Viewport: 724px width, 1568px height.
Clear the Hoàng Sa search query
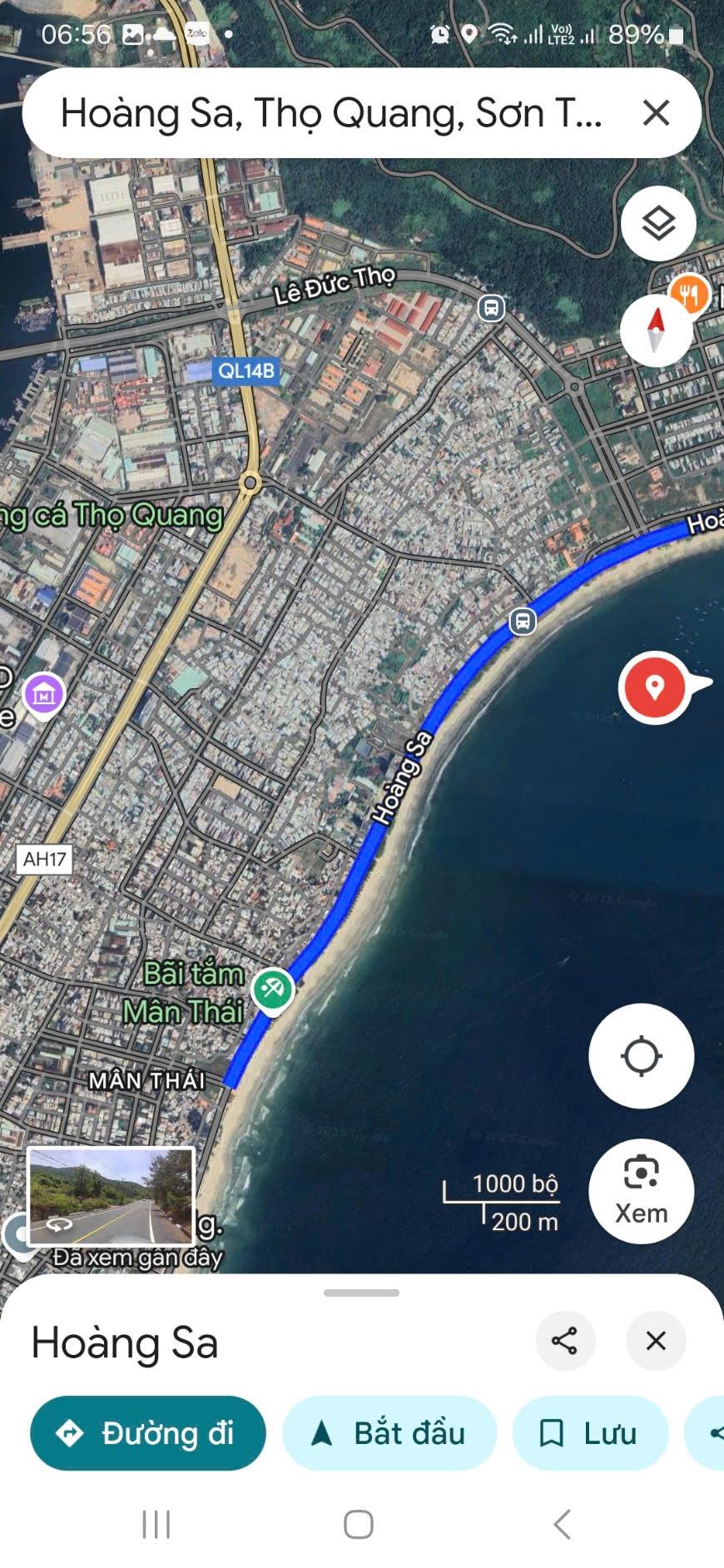point(656,113)
